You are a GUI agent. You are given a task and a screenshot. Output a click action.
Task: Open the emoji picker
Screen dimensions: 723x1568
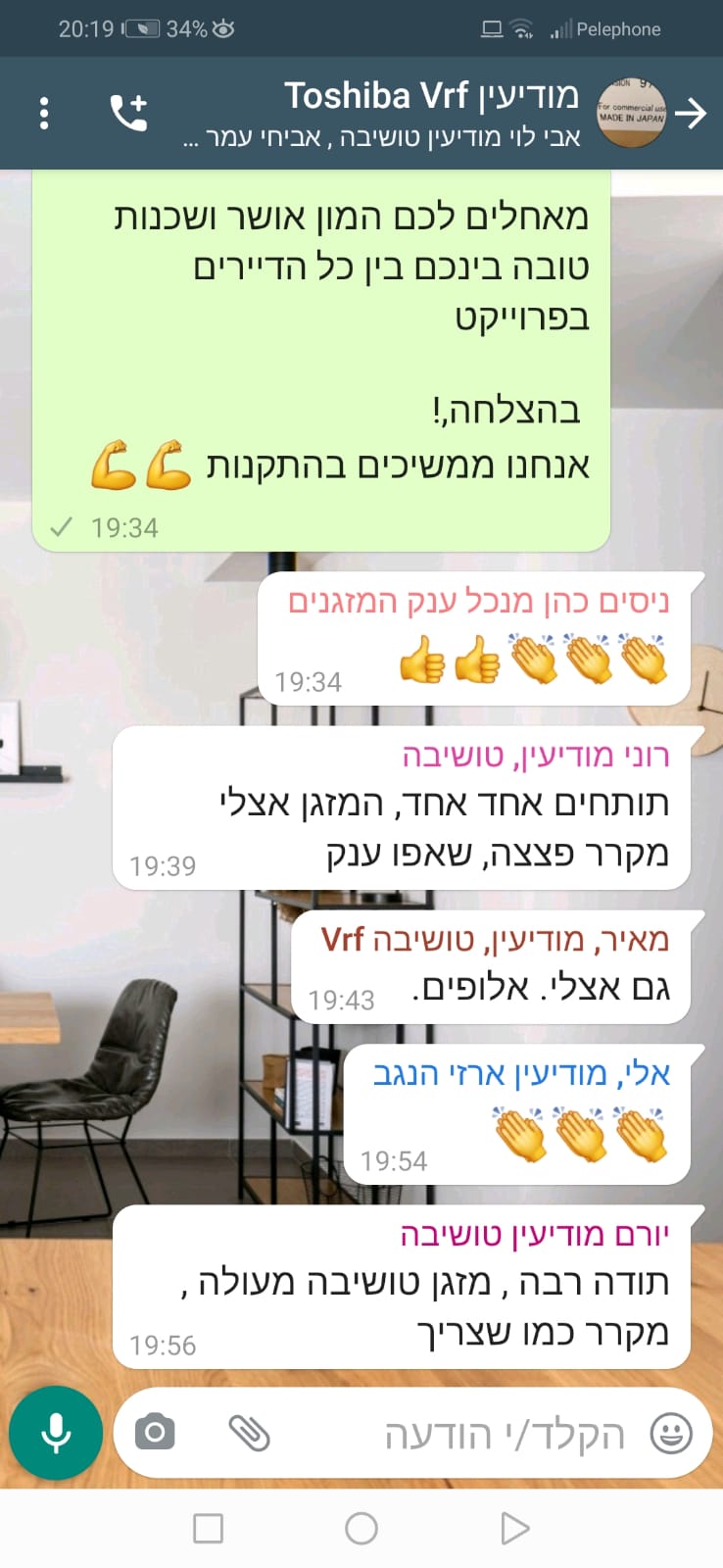(671, 1434)
